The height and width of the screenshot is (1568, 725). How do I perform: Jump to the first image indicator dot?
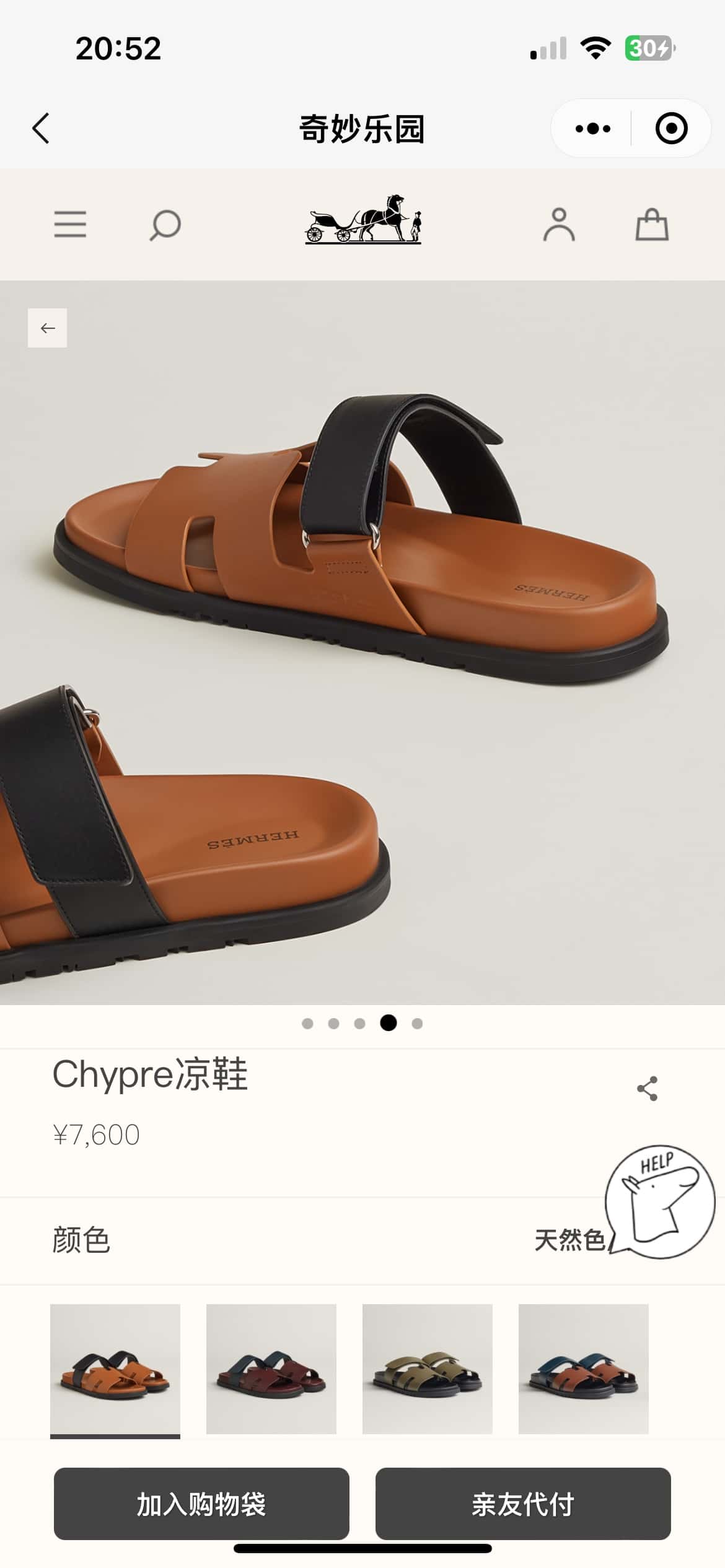point(307,1024)
